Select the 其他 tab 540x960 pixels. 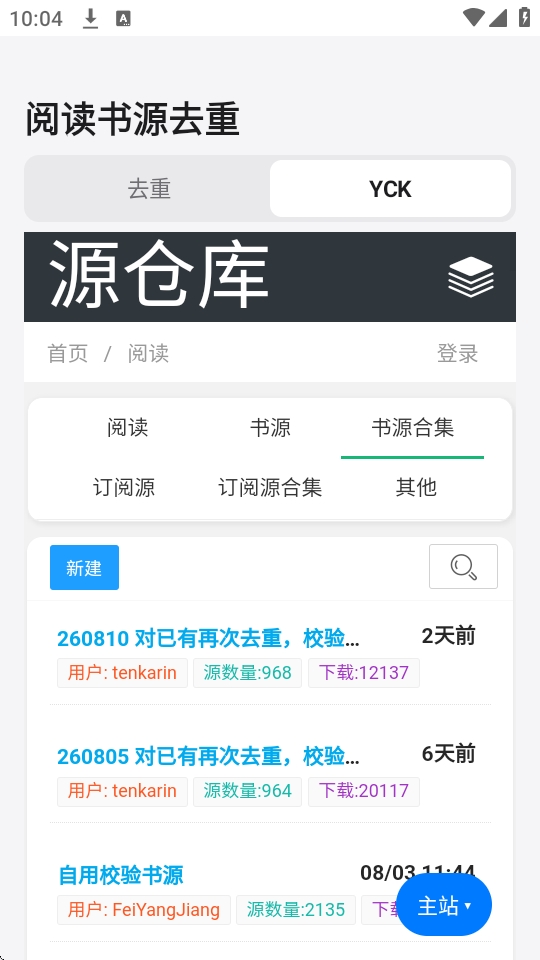click(416, 487)
